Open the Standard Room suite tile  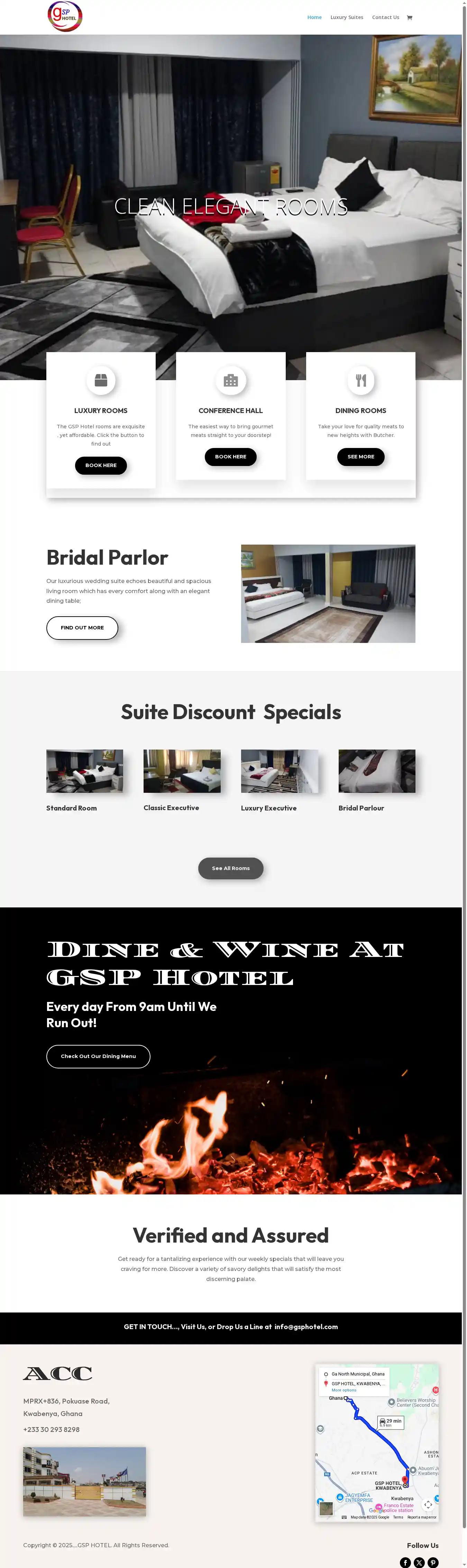coord(84,771)
